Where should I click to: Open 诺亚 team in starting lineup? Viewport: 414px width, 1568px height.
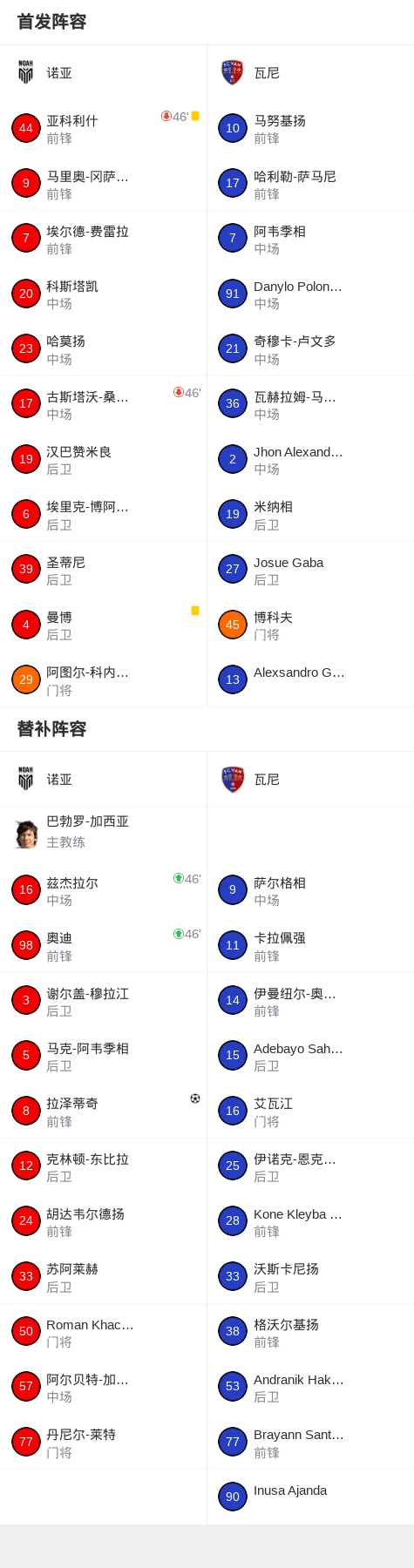[103, 73]
